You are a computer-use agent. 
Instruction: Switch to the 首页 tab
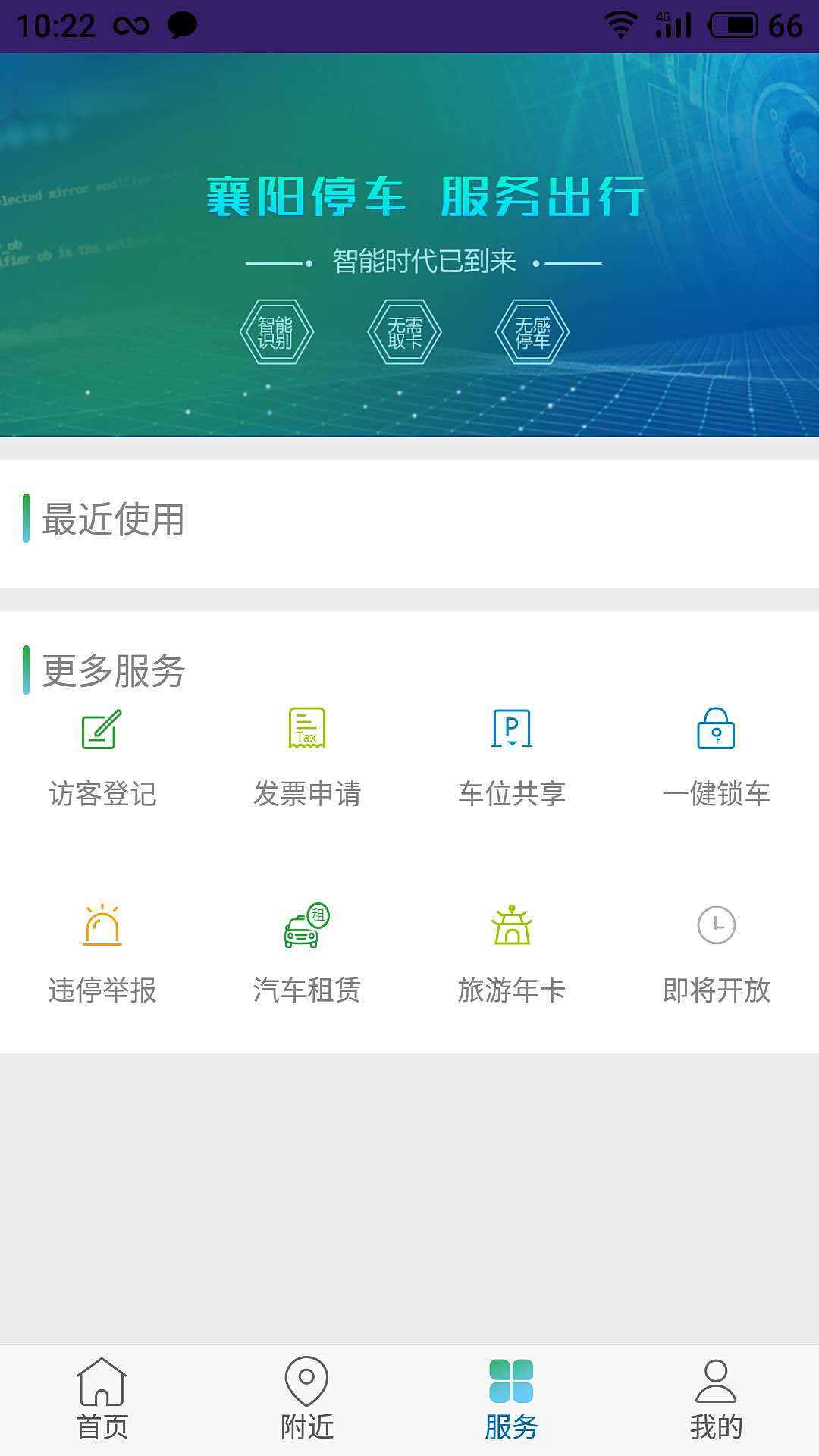(x=102, y=1424)
